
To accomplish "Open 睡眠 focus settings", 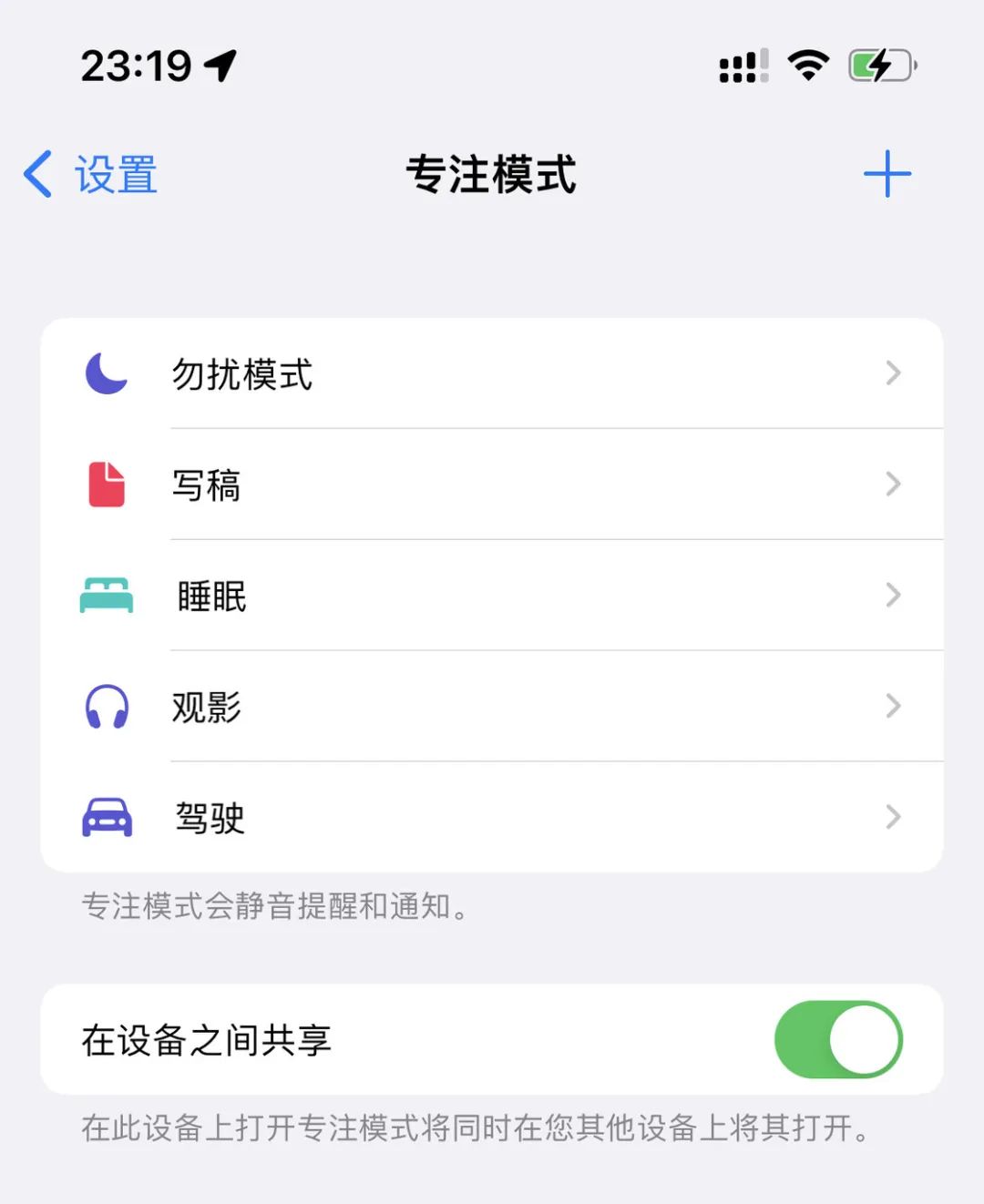I will [492, 596].
